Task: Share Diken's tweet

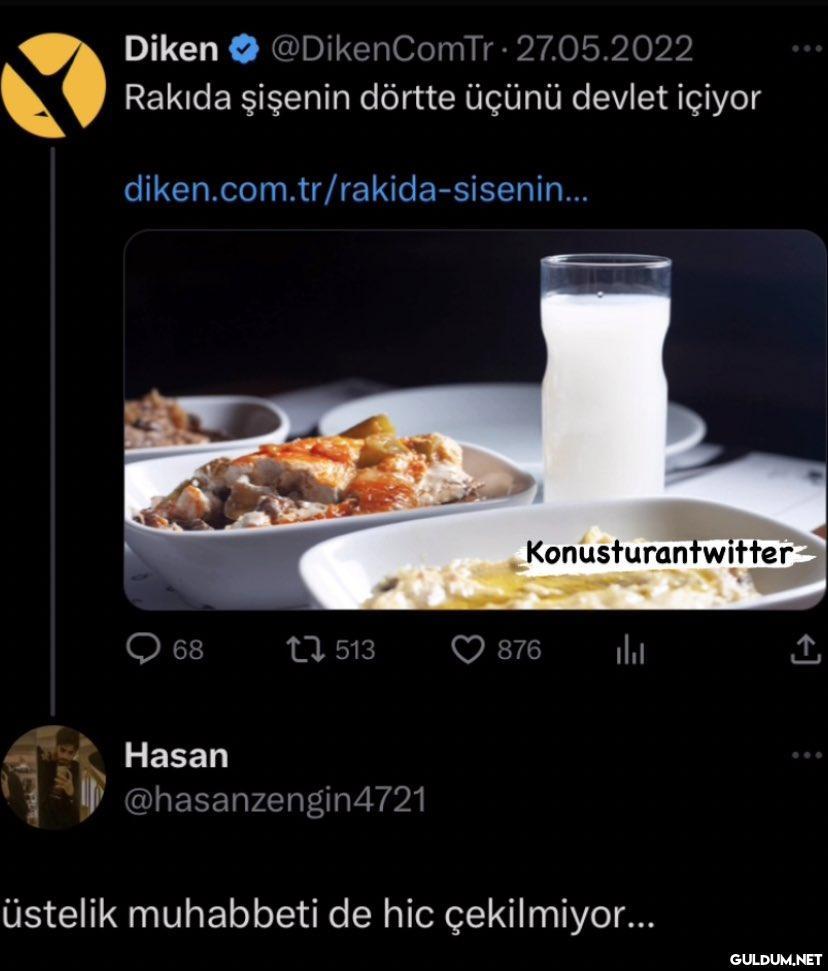Action: [805, 650]
